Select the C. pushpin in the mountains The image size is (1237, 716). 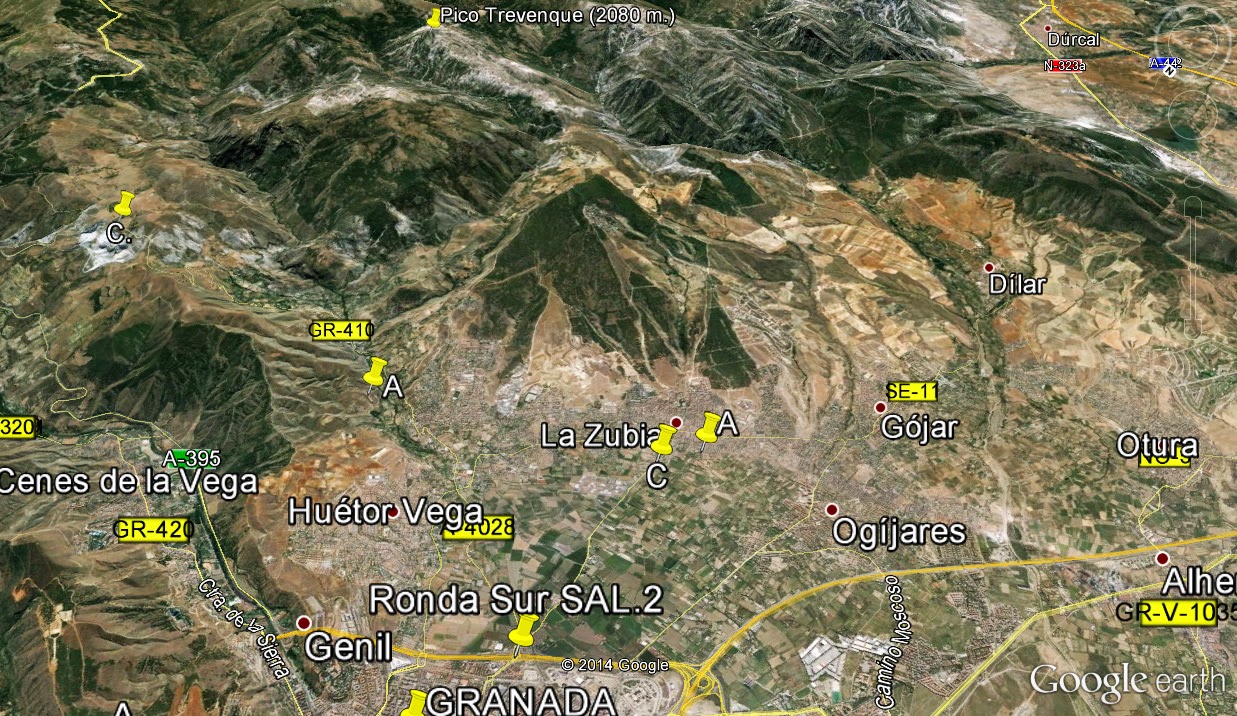pos(124,203)
